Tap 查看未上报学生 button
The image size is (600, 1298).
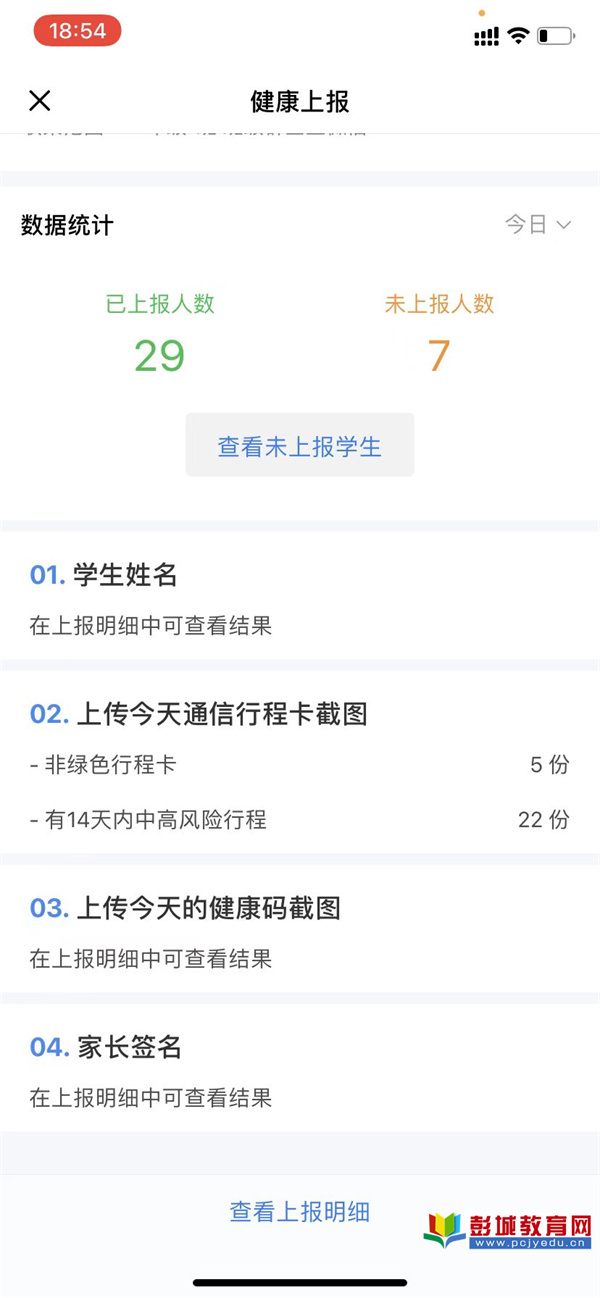click(x=300, y=446)
